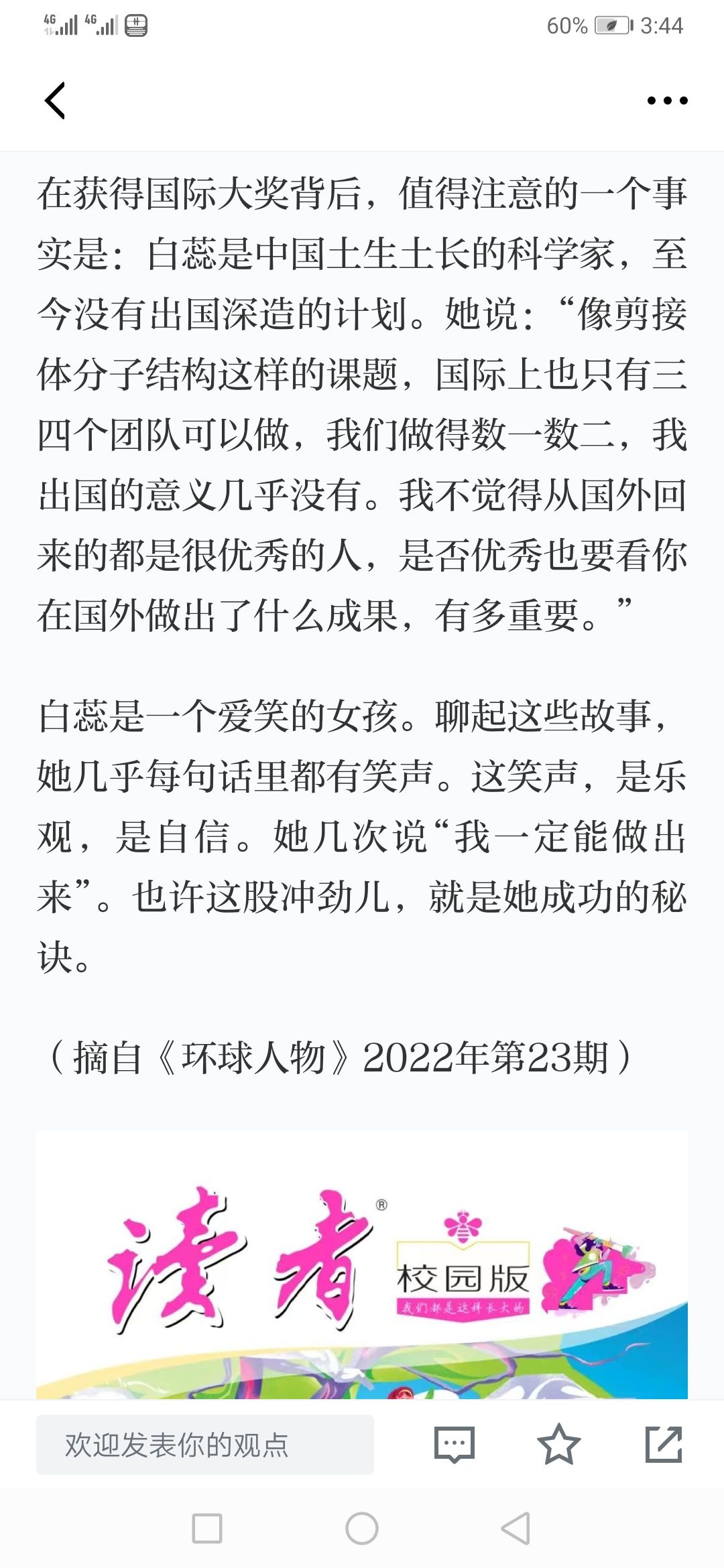Open the 读者 校园版 image
The height and width of the screenshot is (1568, 724).
click(x=362, y=1264)
